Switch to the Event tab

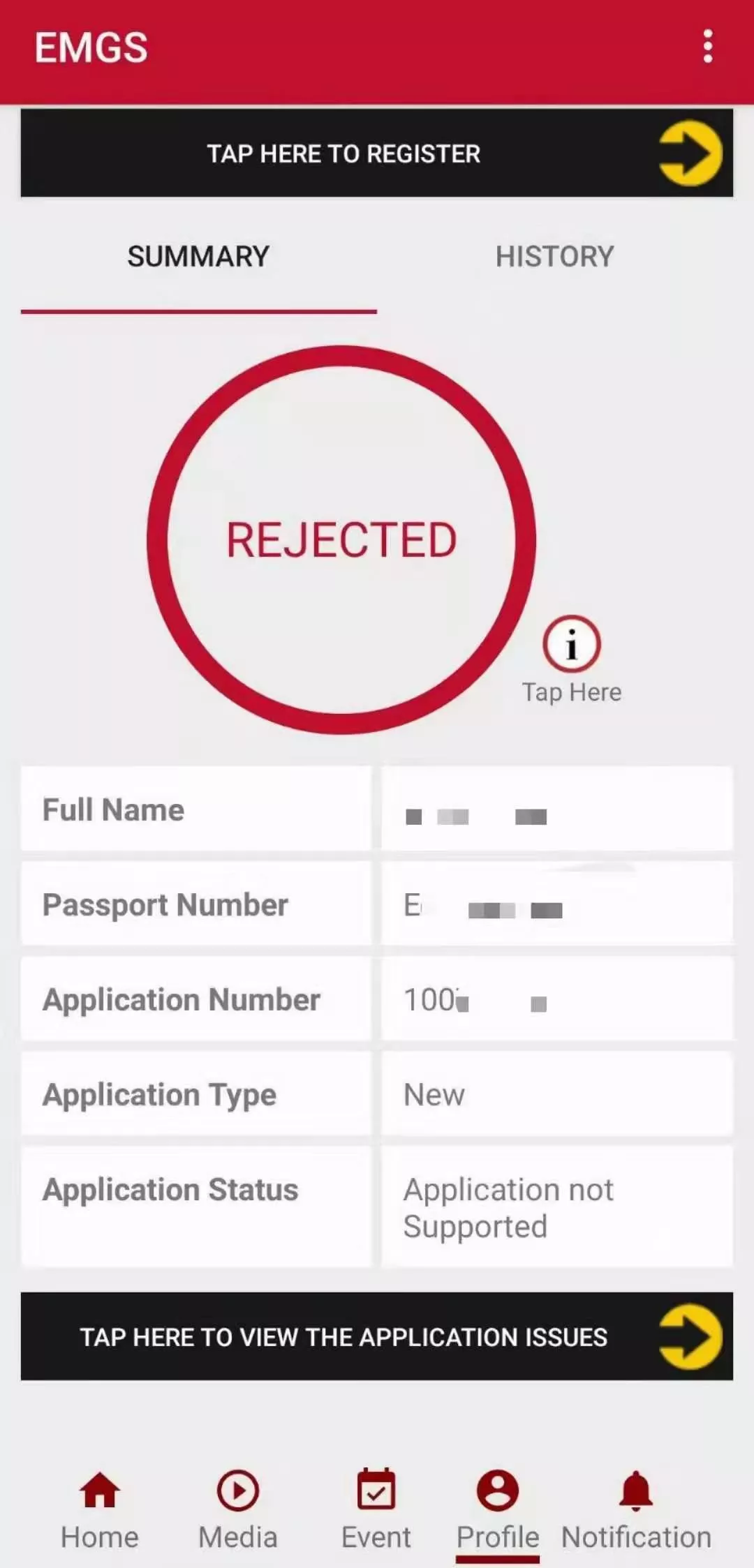pyautogui.click(x=376, y=1509)
